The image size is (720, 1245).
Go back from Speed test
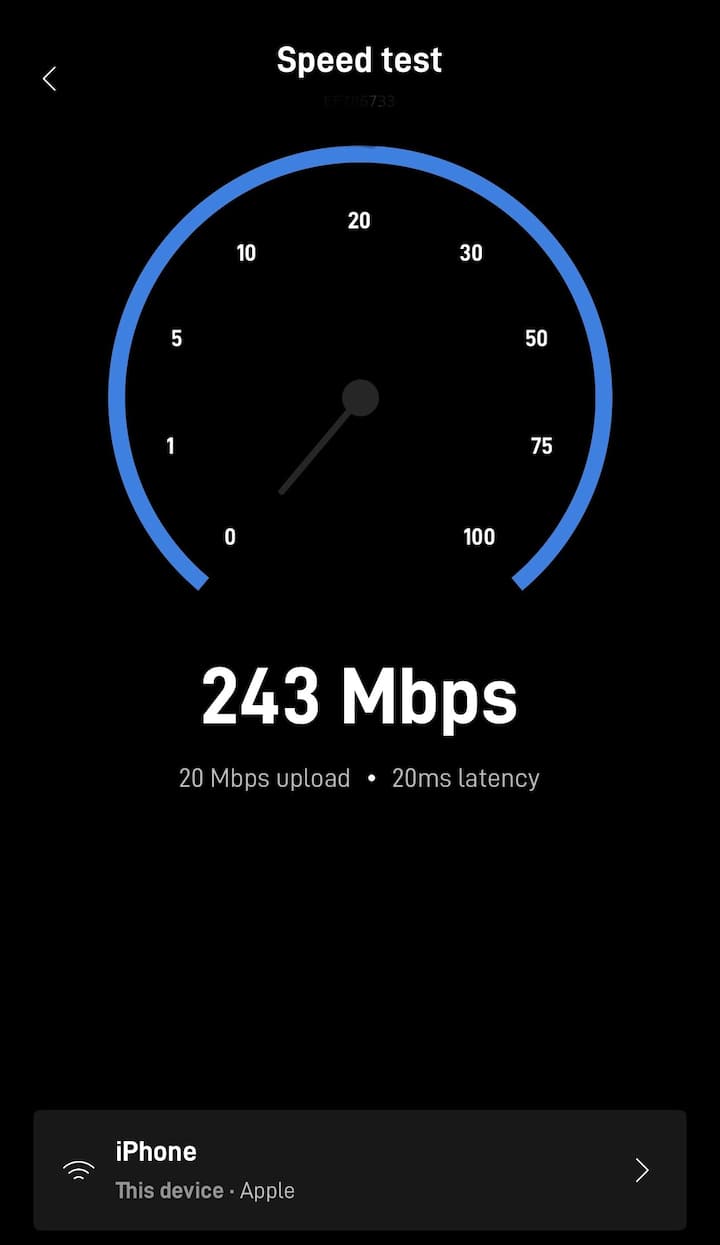tap(49, 78)
